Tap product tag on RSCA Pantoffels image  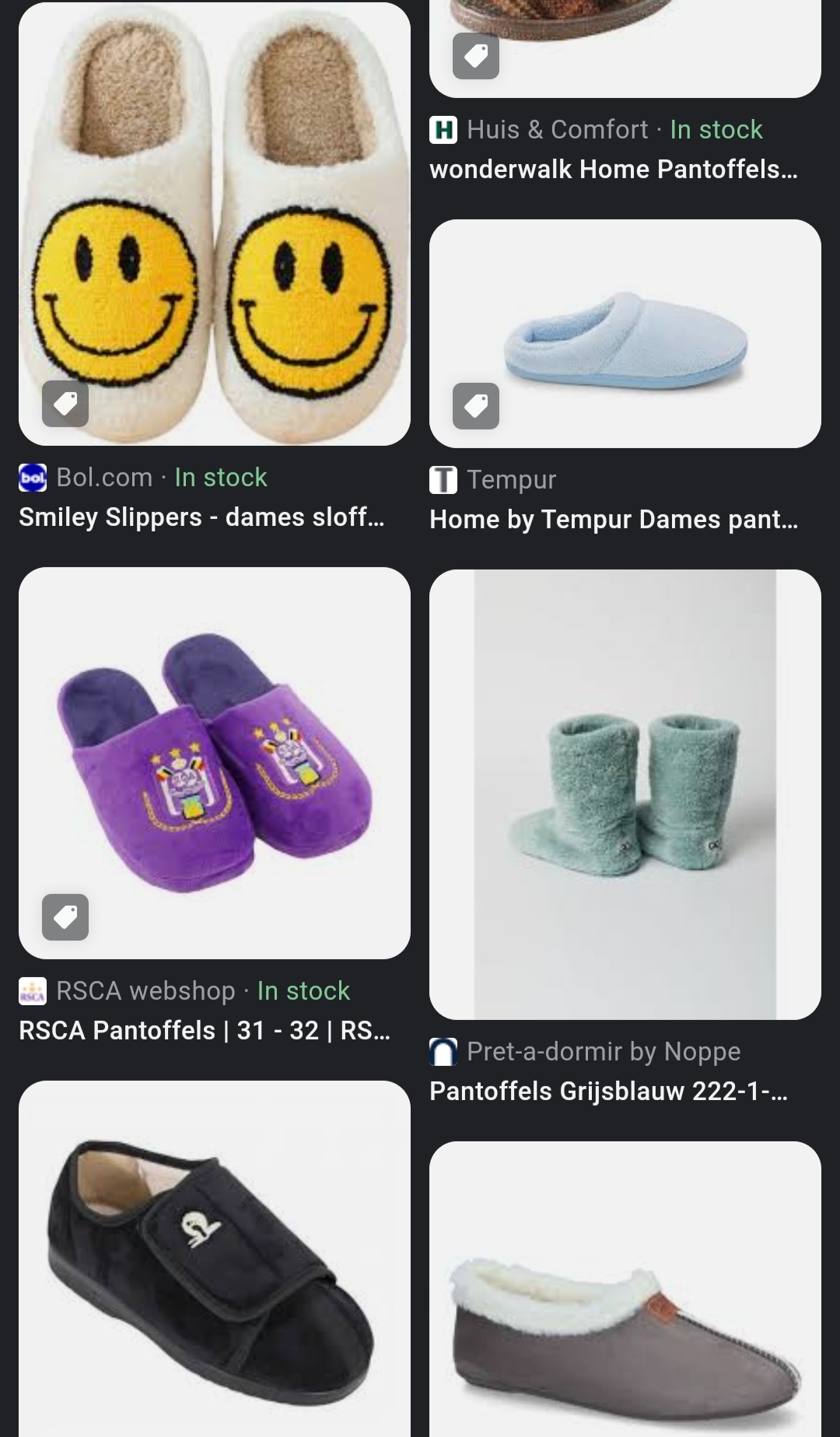[65, 917]
